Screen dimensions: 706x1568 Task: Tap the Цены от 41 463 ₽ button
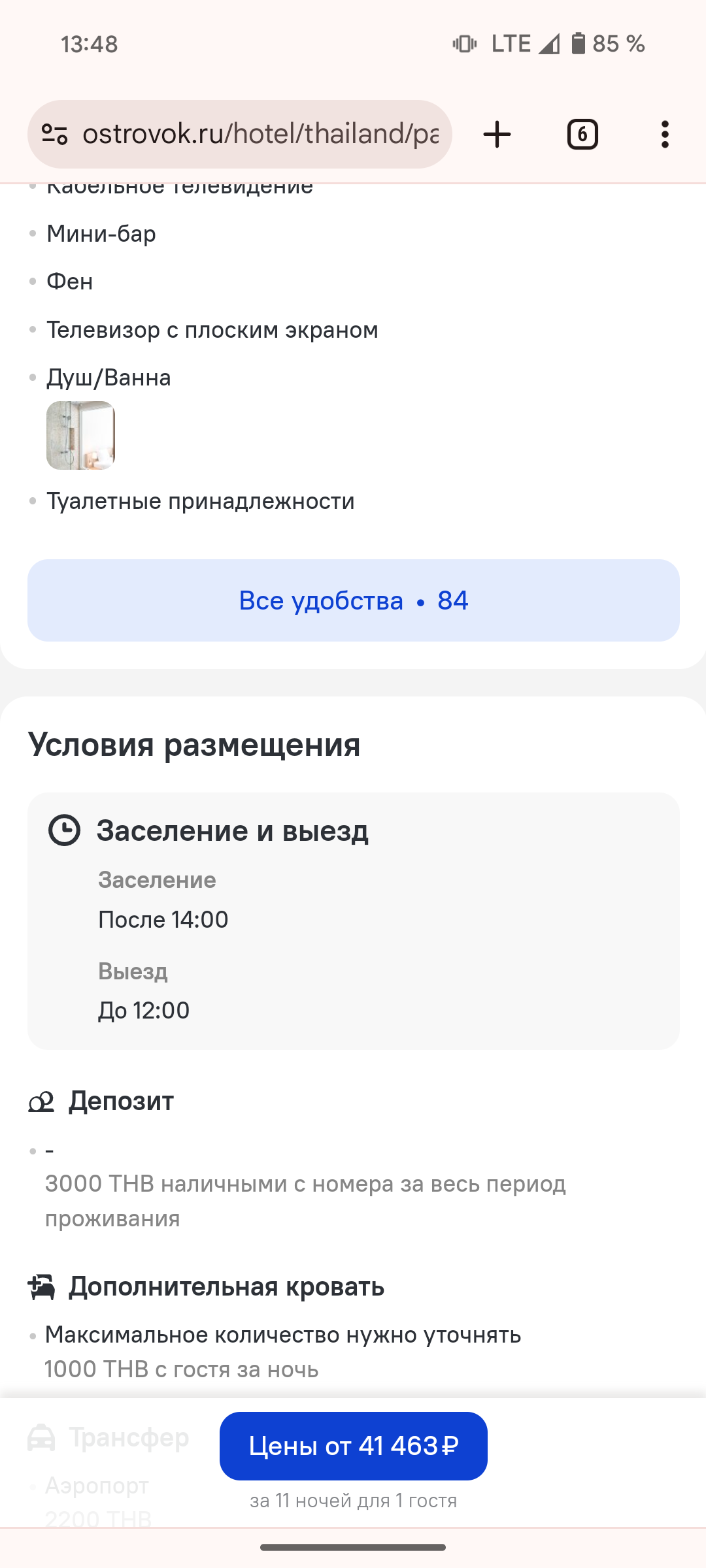pyautogui.click(x=353, y=1446)
